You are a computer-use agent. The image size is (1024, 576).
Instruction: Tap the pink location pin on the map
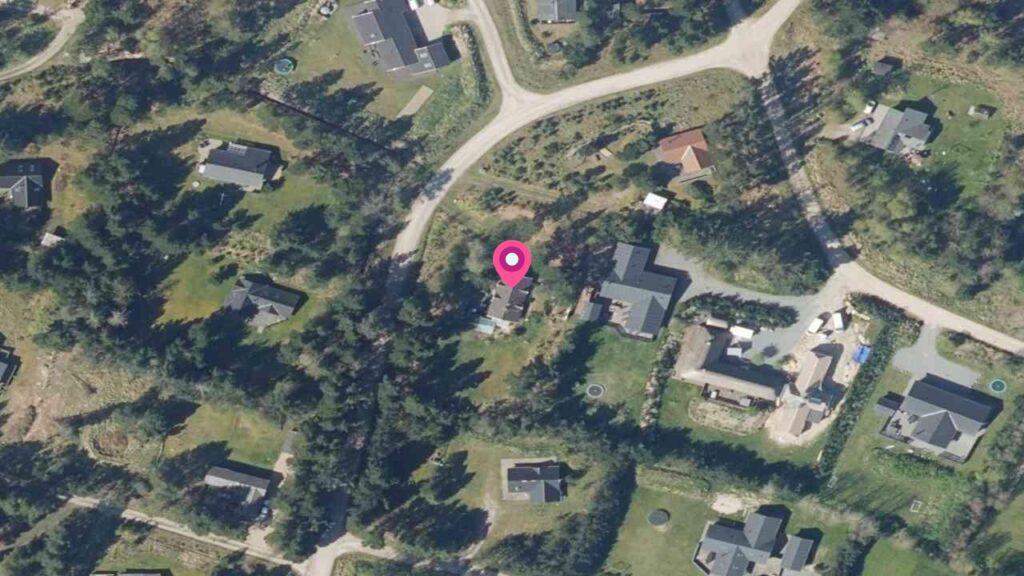[x=512, y=262]
